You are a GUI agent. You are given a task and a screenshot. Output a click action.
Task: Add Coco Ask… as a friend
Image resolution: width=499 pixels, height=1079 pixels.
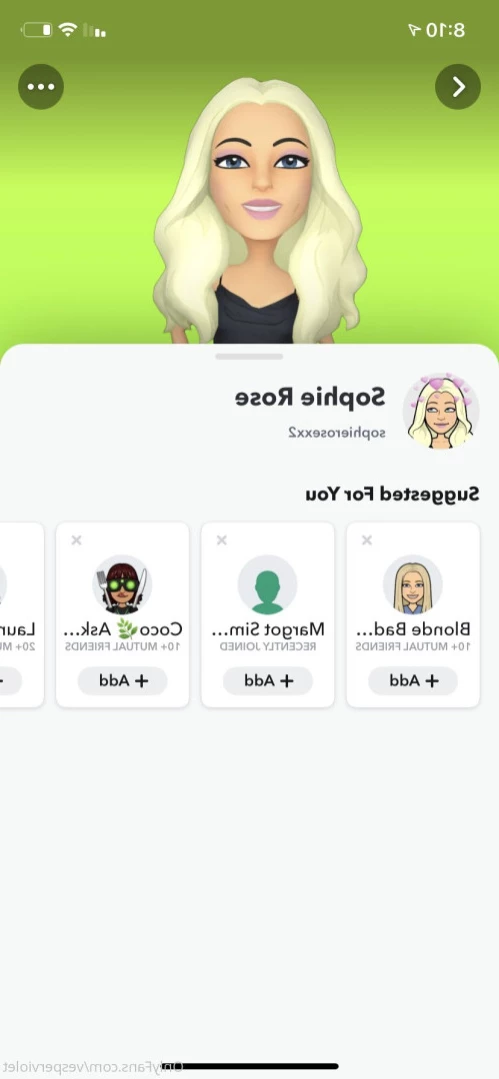coord(123,681)
